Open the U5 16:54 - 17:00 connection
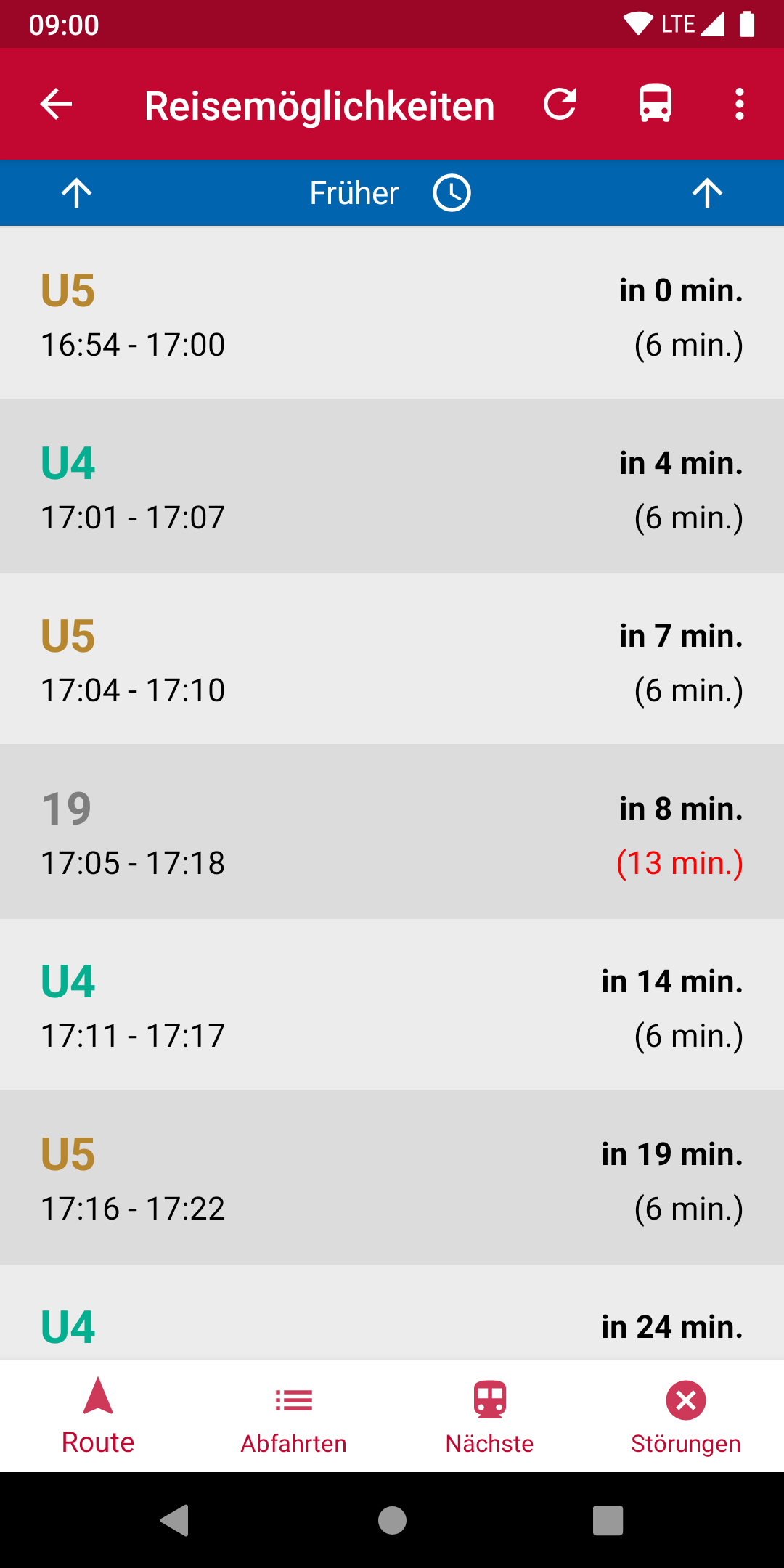Image resolution: width=784 pixels, height=1568 pixels. coord(392,314)
